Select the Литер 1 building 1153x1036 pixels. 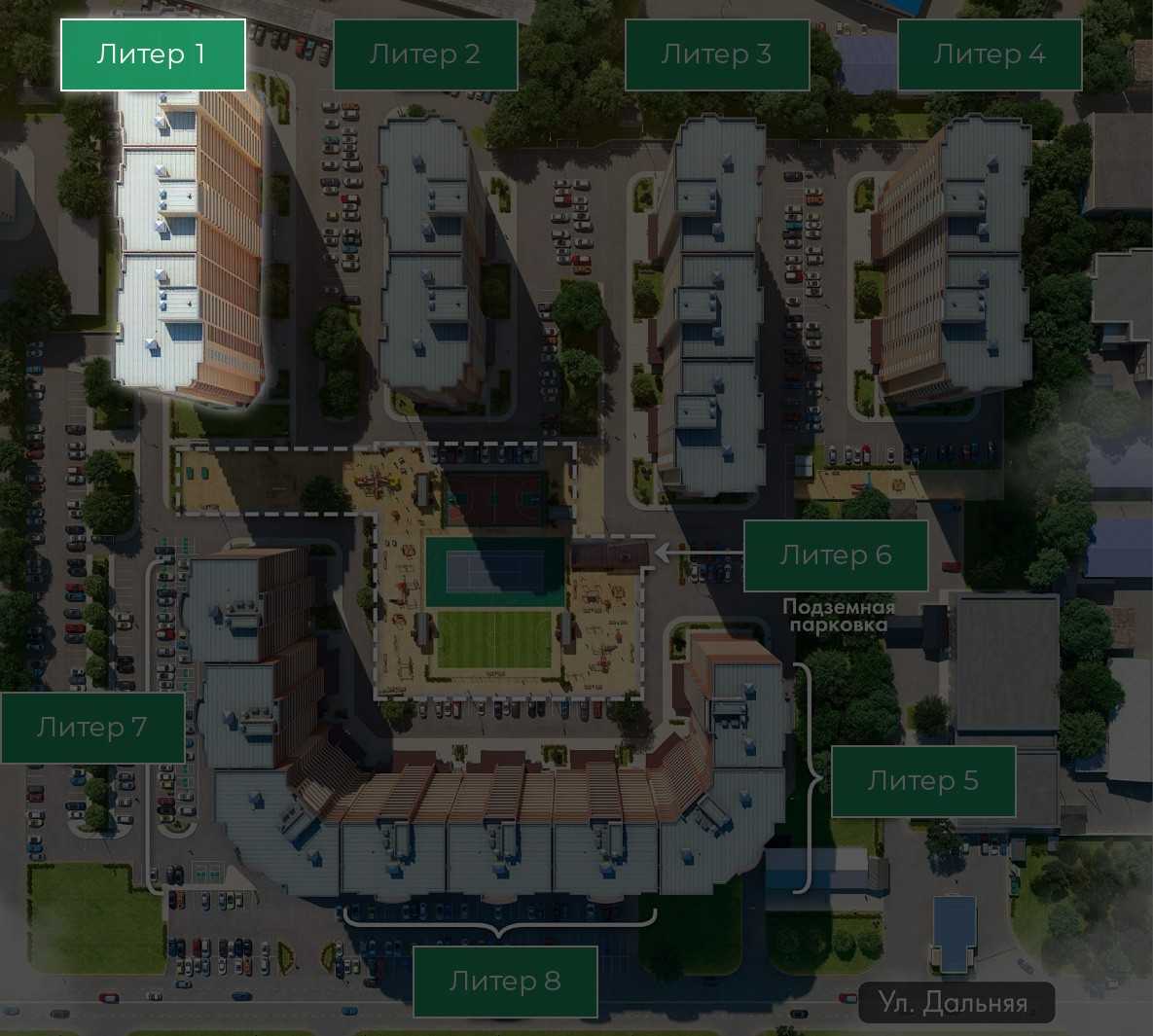tap(153, 54)
